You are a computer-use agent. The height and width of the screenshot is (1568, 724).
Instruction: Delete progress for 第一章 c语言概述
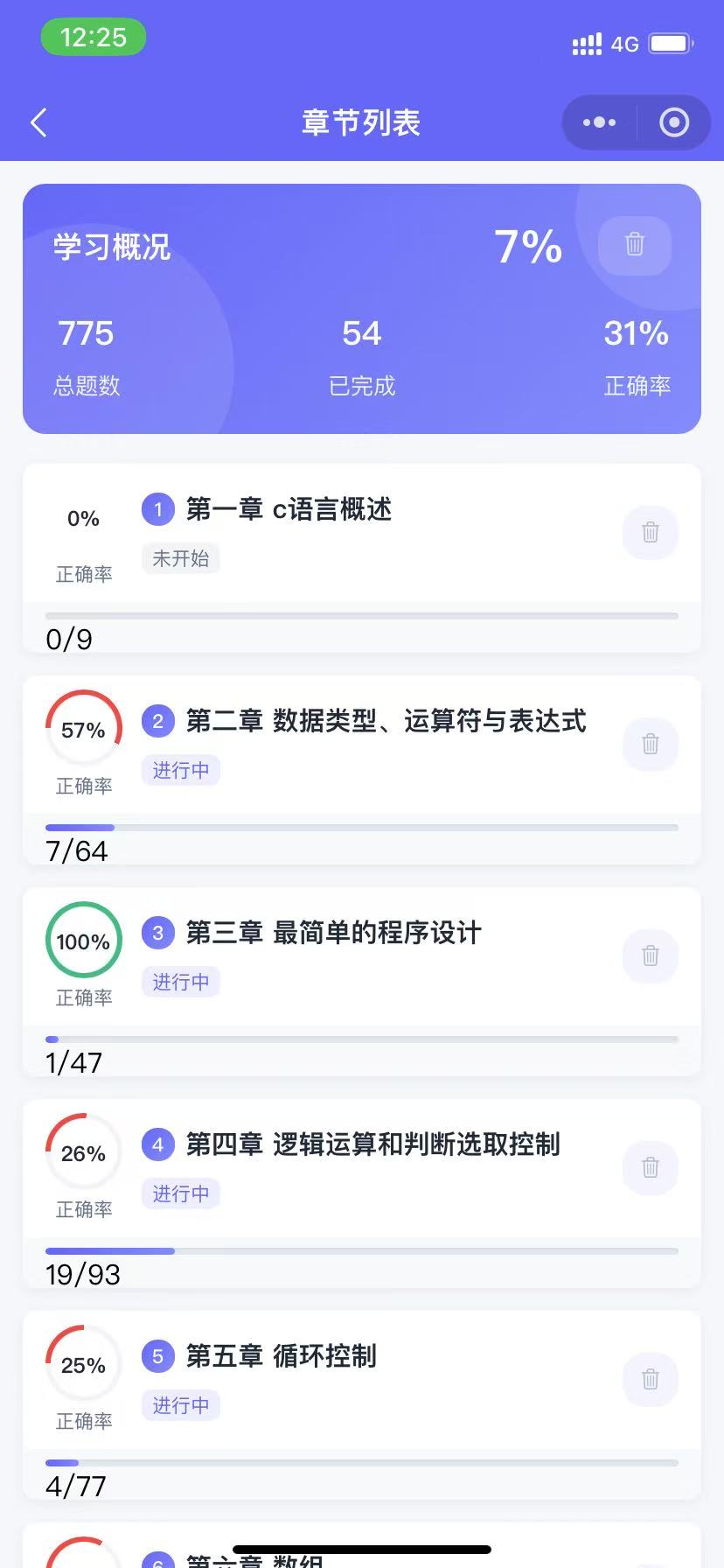[650, 532]
